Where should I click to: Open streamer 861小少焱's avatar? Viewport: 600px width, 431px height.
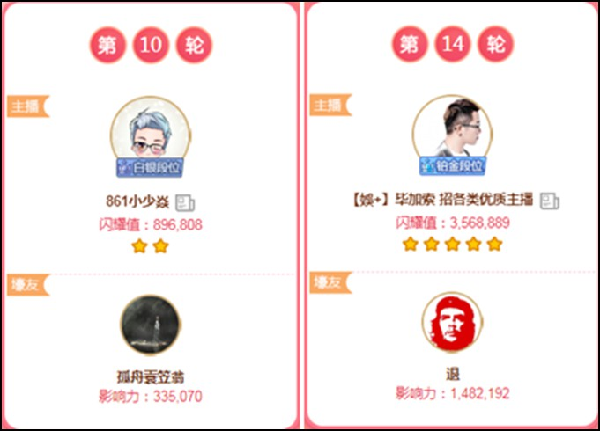pyautogui.click(x=150, y=130)
